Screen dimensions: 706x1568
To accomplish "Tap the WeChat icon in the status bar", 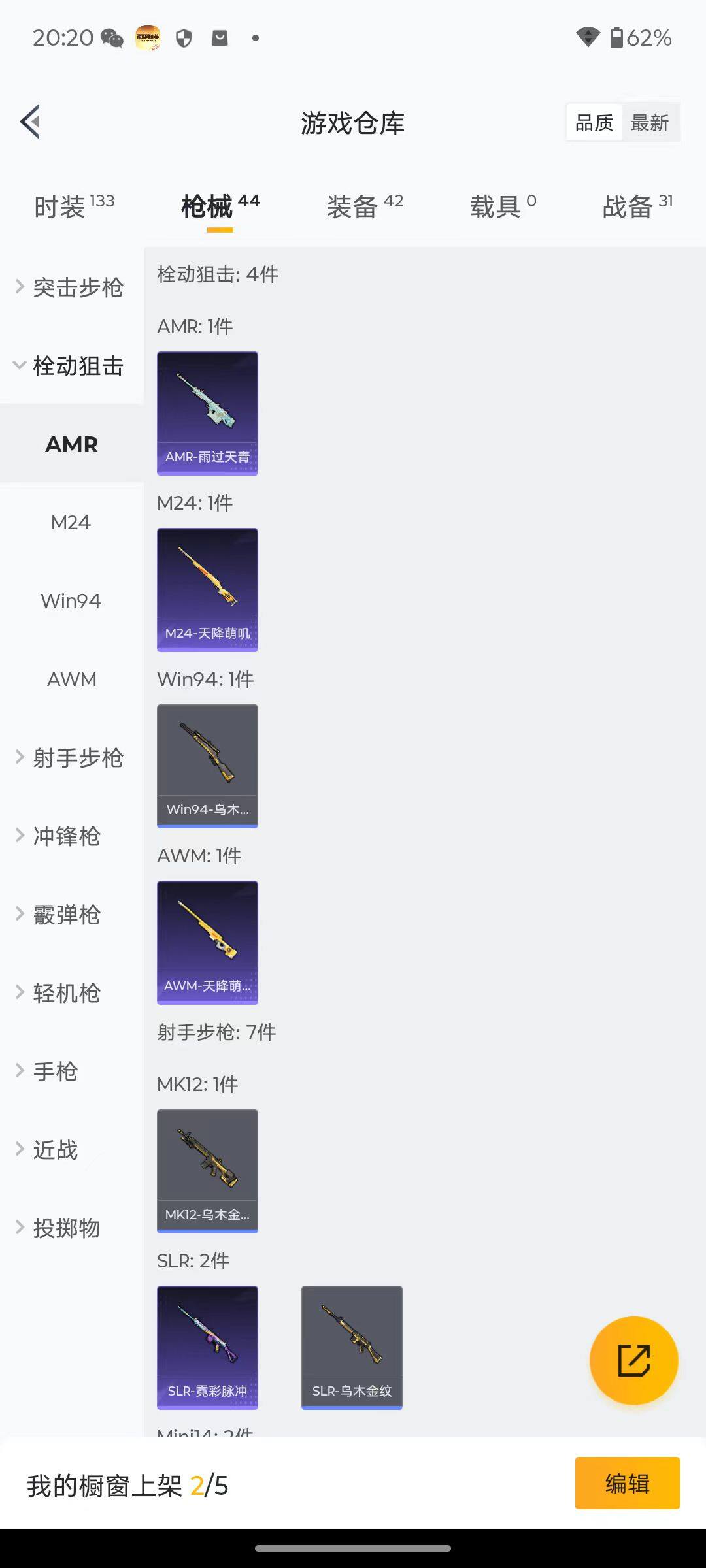I will tap(112, 39).
